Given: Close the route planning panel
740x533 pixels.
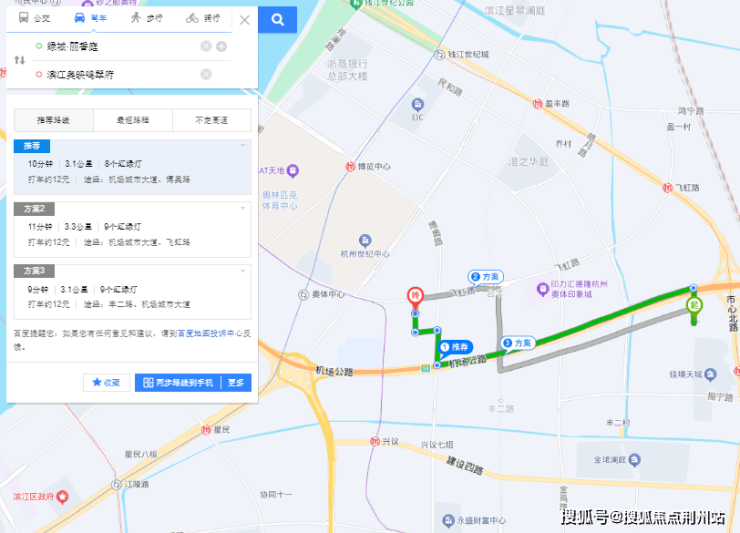Looking at the screenshot, I should pos(244,19).
